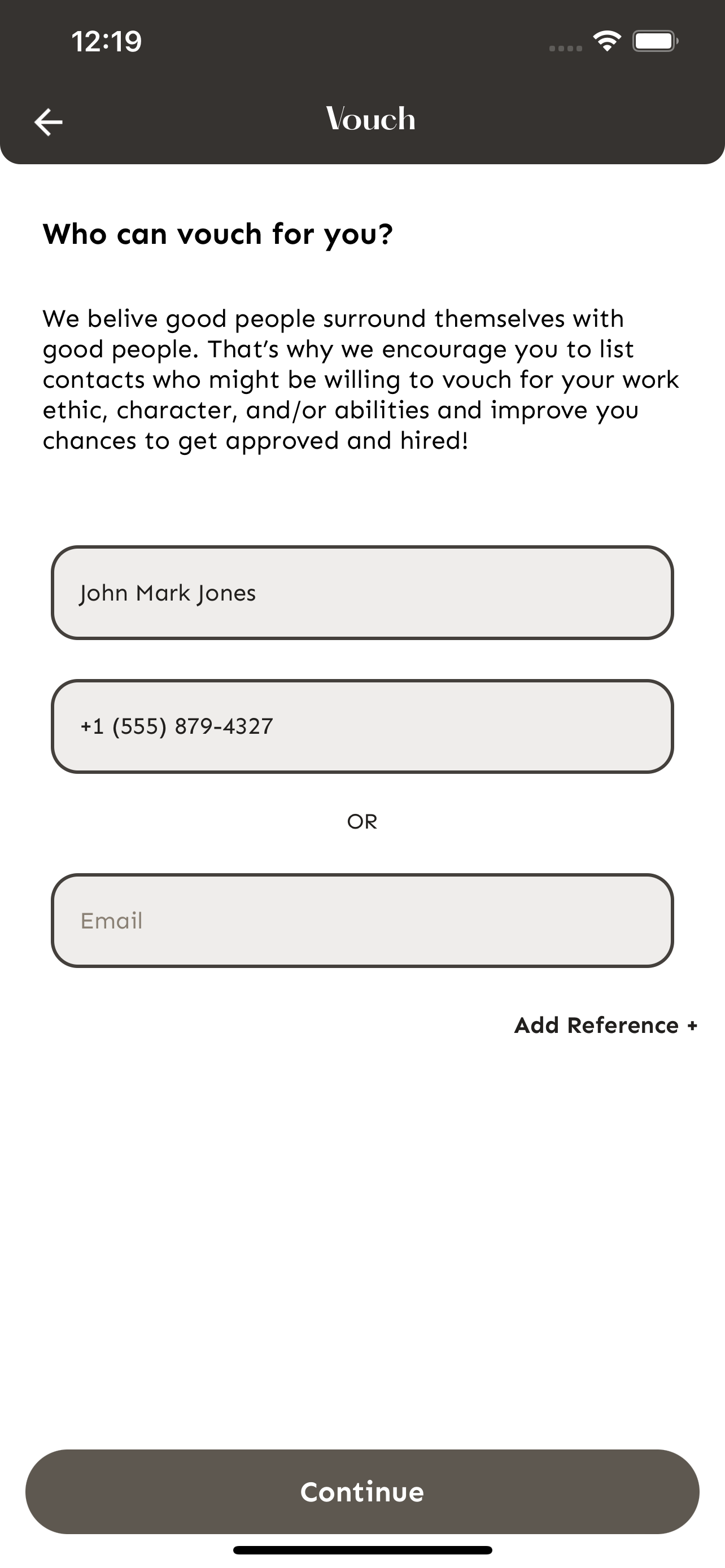Tap the phone number field
Viewport: 725px width, 1568px height.
point(362,726)
